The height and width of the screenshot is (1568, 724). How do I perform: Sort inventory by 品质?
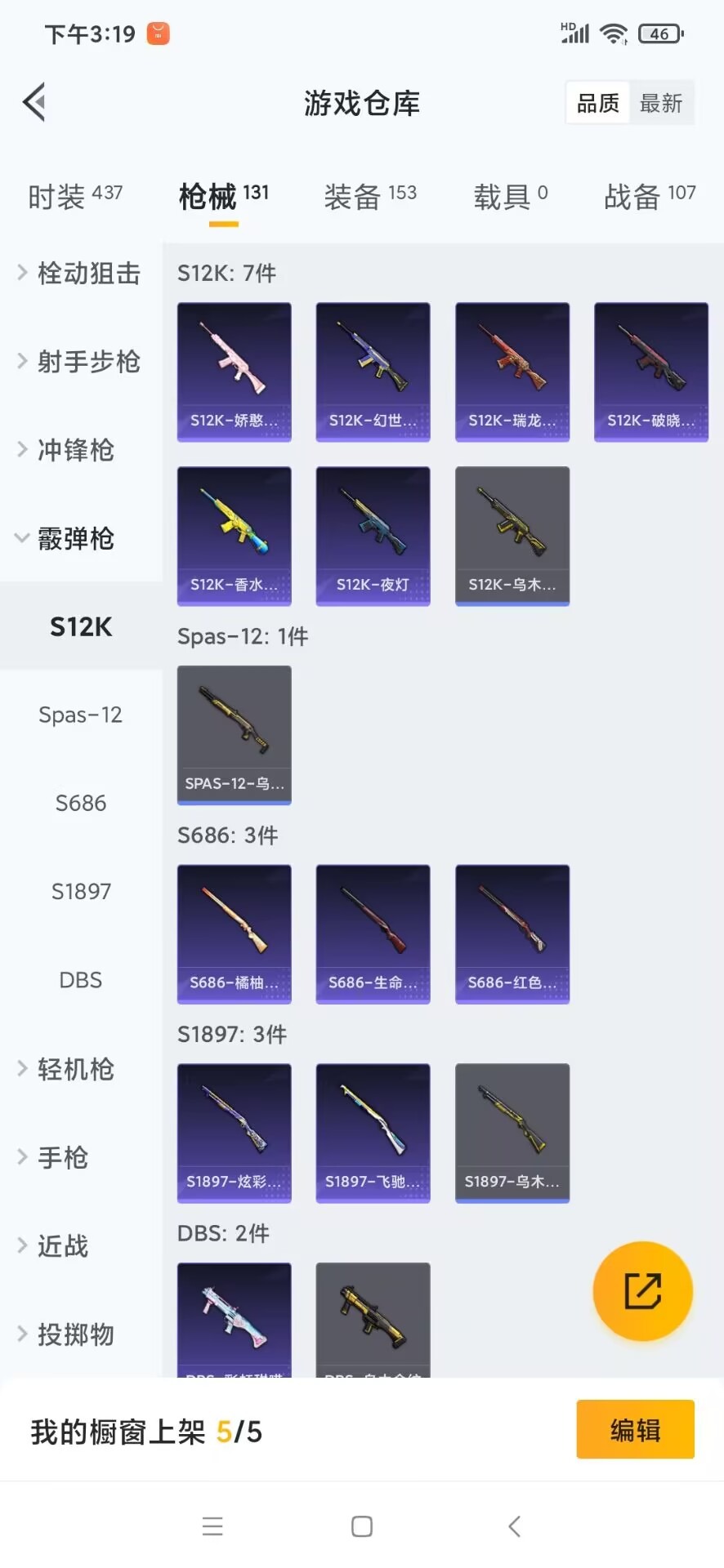(598, 104)
